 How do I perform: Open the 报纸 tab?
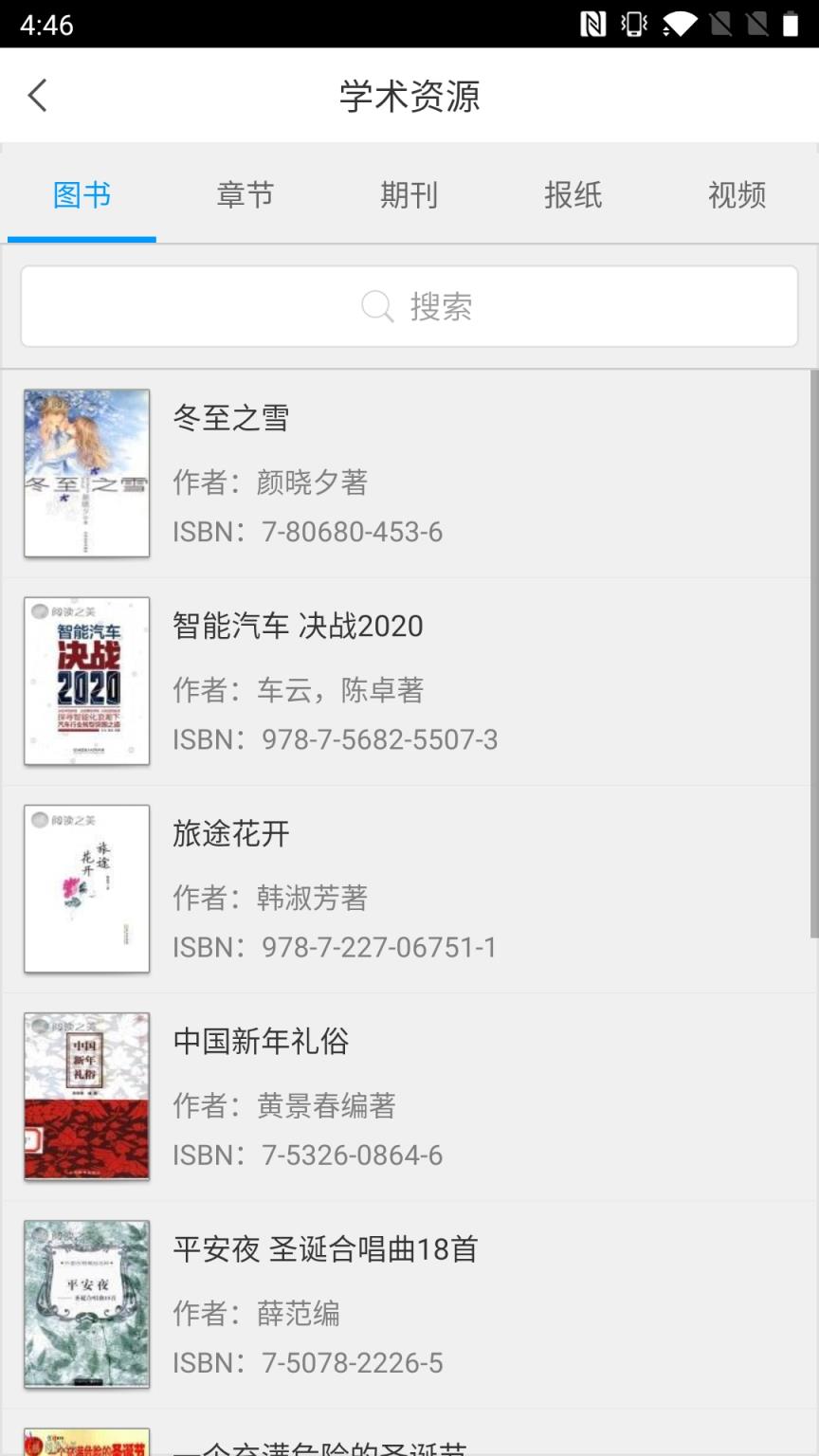tap(573, 195)
